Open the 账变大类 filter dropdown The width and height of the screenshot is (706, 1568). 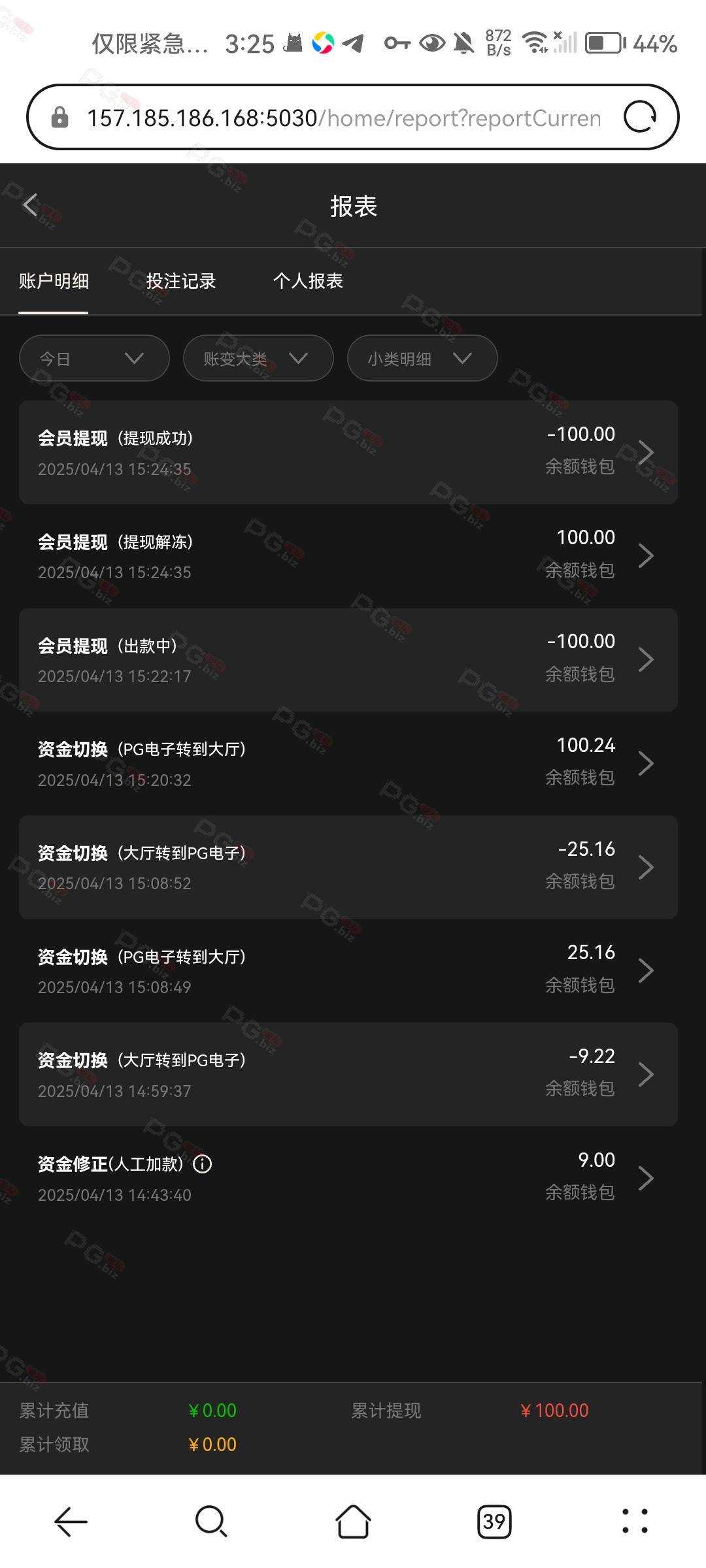pyautogui.click(x=258, y=359)
